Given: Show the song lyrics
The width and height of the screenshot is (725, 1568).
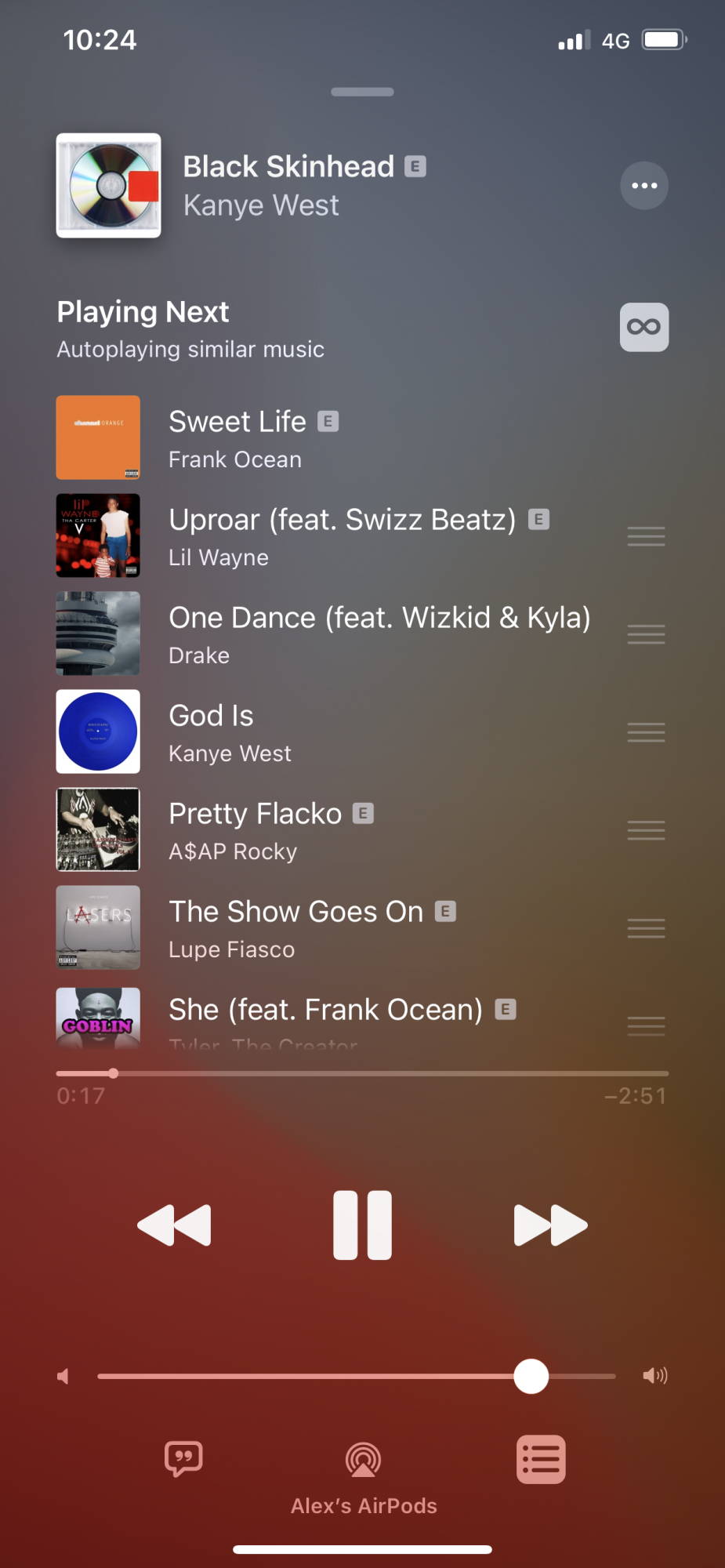Looking at the screenshot, I should click(183, 1459).
